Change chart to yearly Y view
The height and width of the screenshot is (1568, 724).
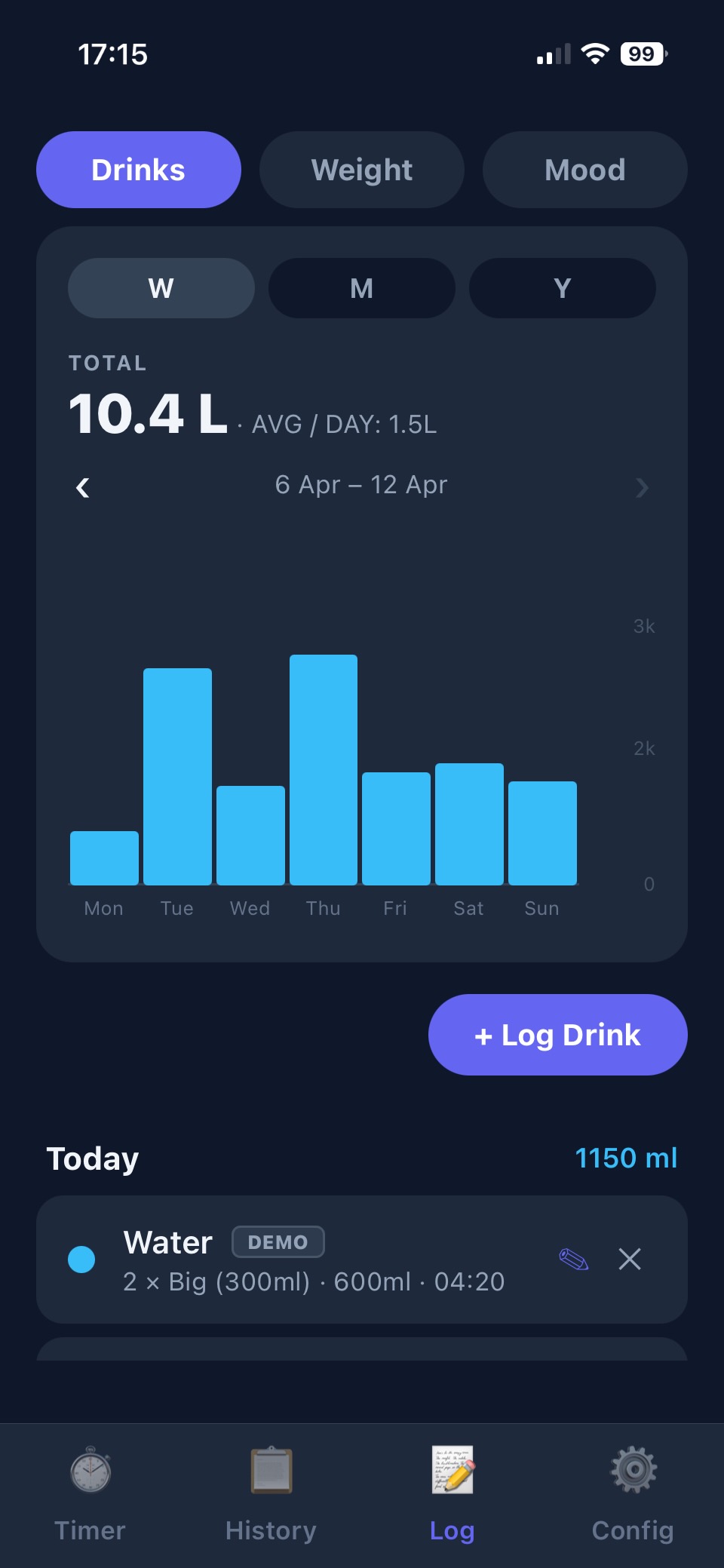(562, 288)
